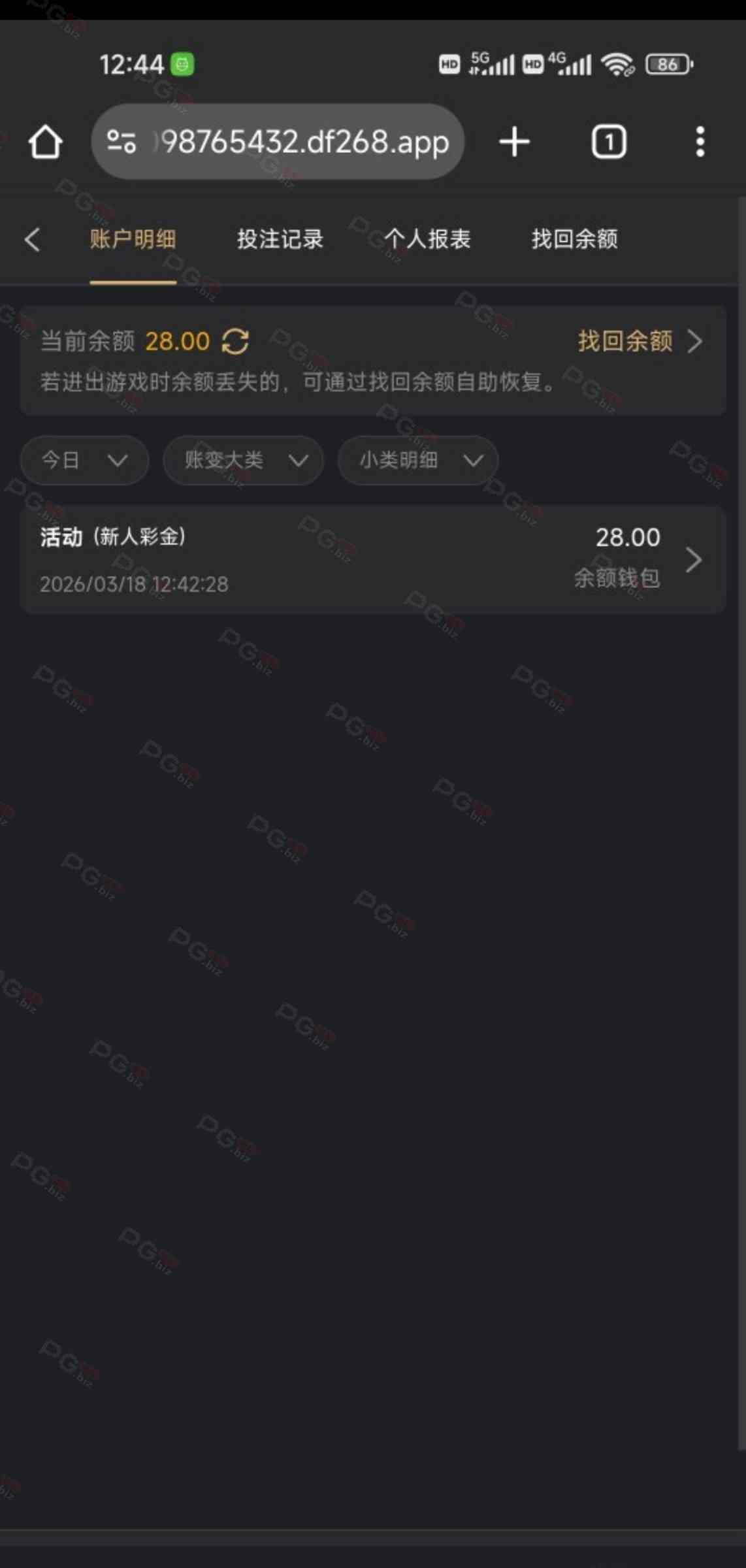Switch to the 找回余额 tab
This screenshot has width=746, height=1568.
coord(574,240)
